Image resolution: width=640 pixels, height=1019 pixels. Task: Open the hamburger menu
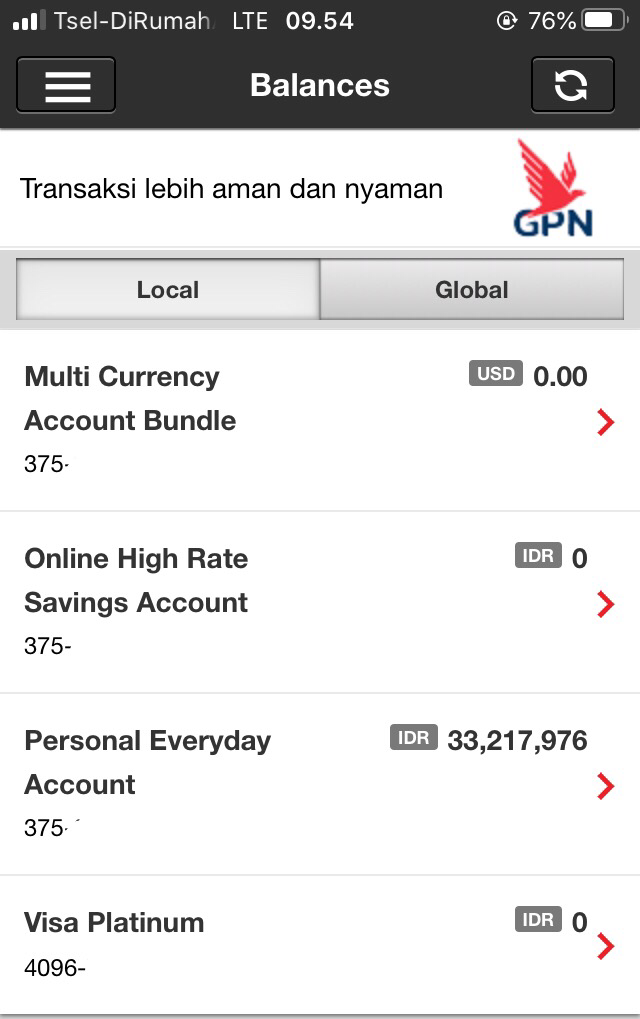coord(66,85)
